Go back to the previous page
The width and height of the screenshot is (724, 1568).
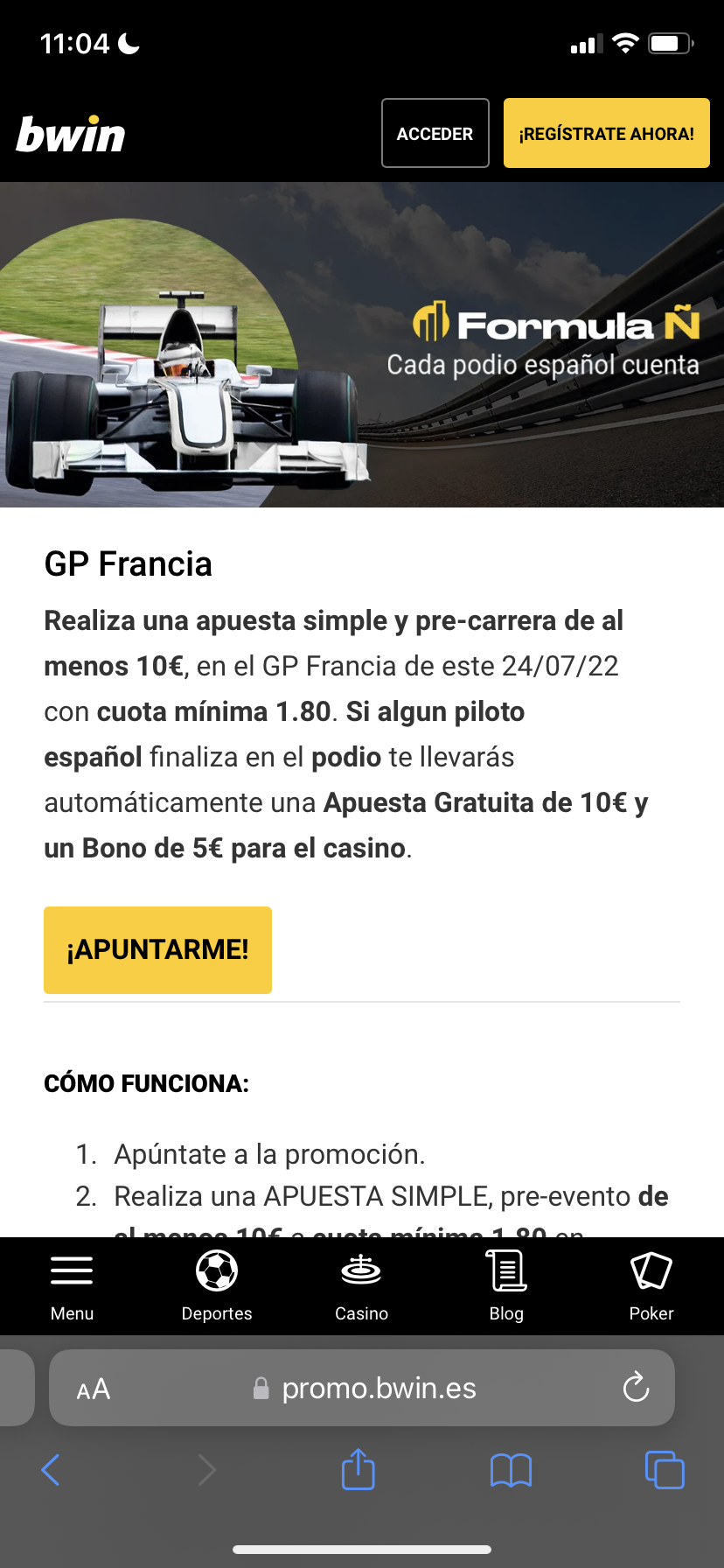click(x=51, y=1470)
